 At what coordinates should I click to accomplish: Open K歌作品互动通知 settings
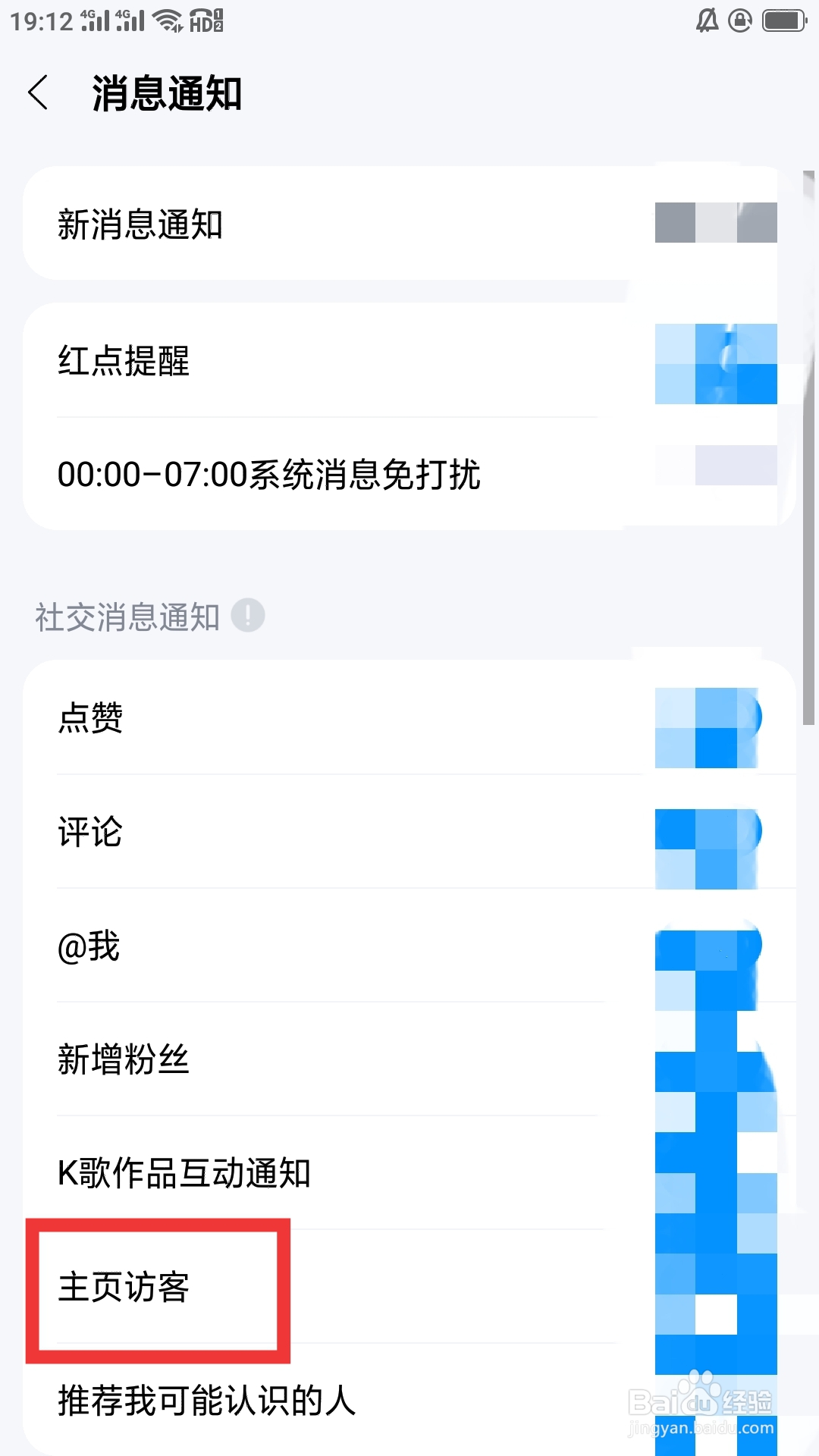tap(186, 1173)
